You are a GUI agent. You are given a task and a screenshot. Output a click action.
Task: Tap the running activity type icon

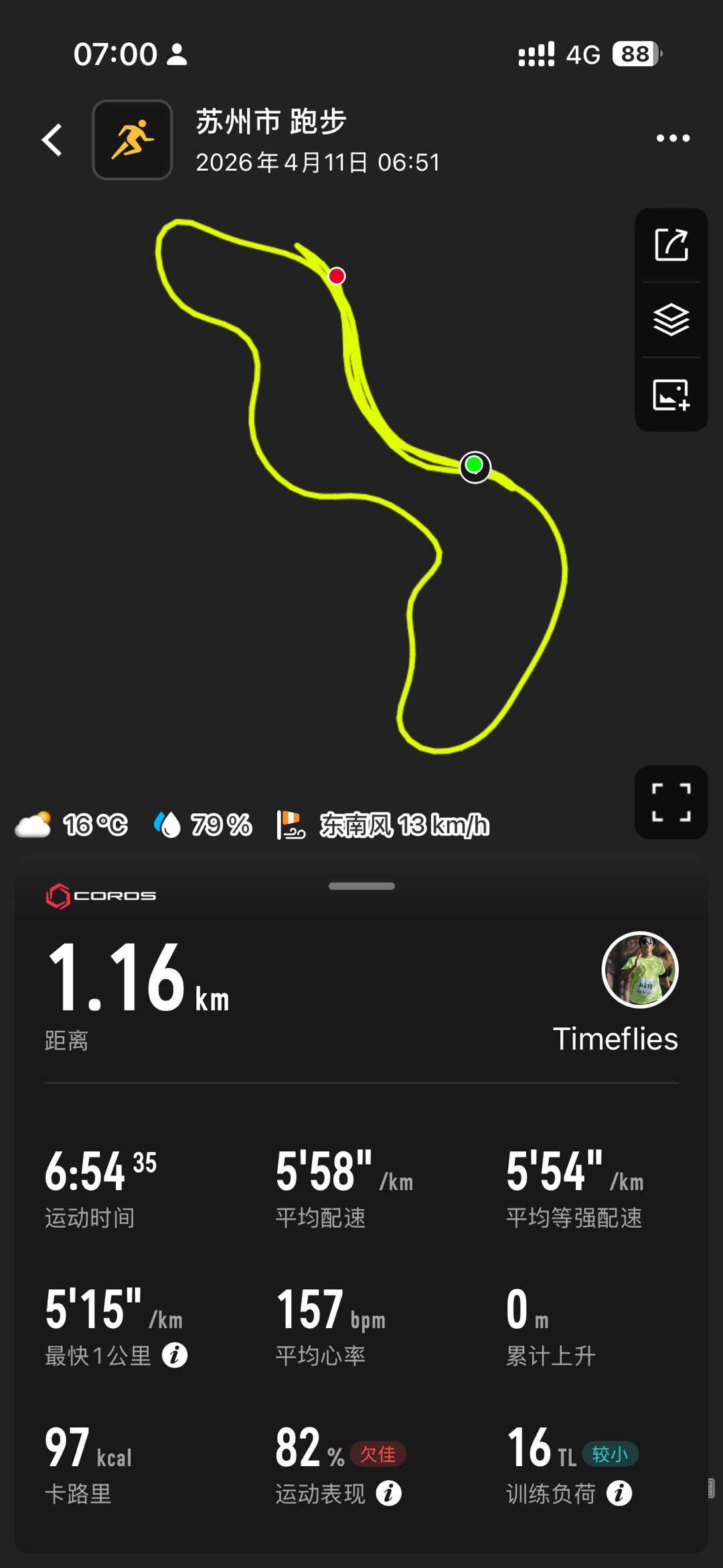coord(133,140)
